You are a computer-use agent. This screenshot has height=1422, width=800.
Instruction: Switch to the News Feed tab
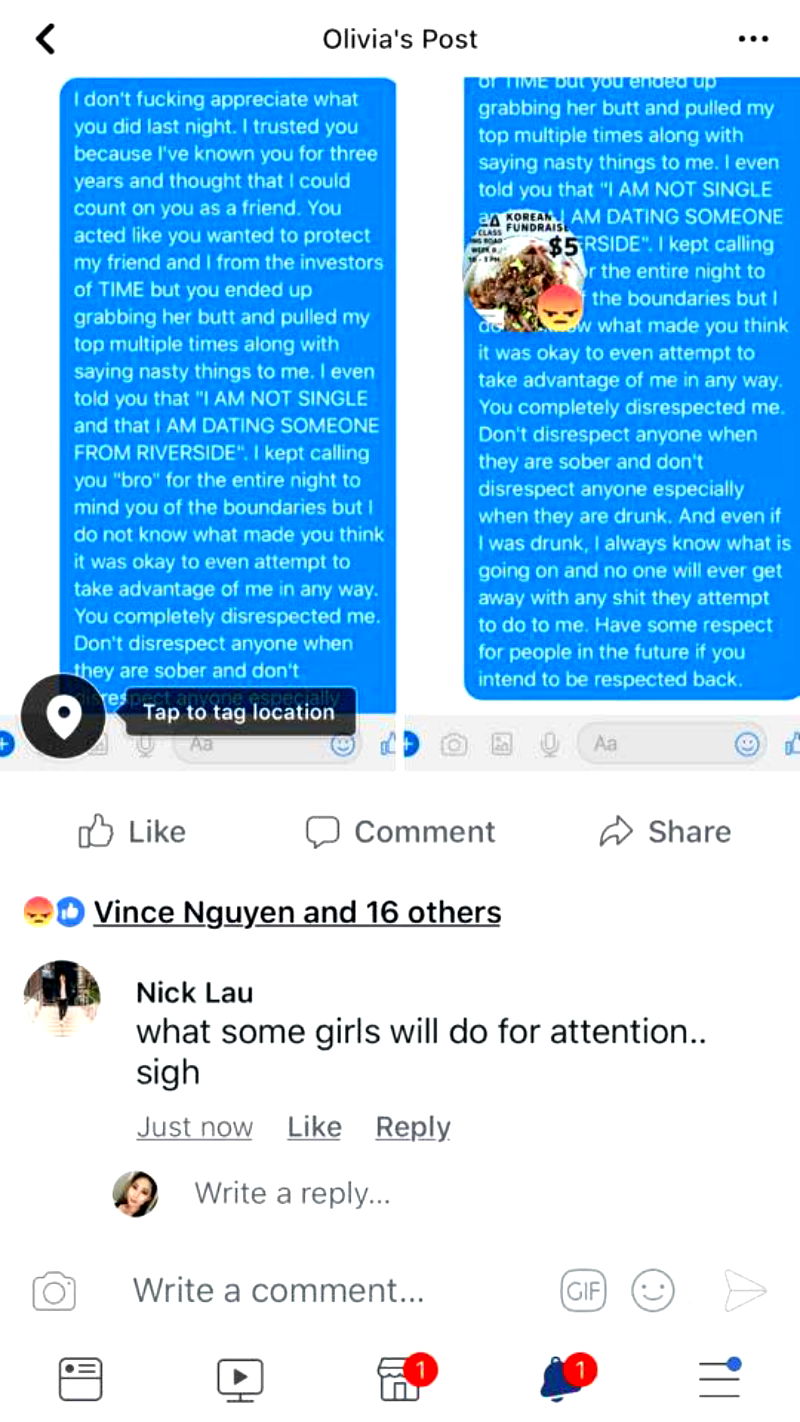[x=80, y=1378]
